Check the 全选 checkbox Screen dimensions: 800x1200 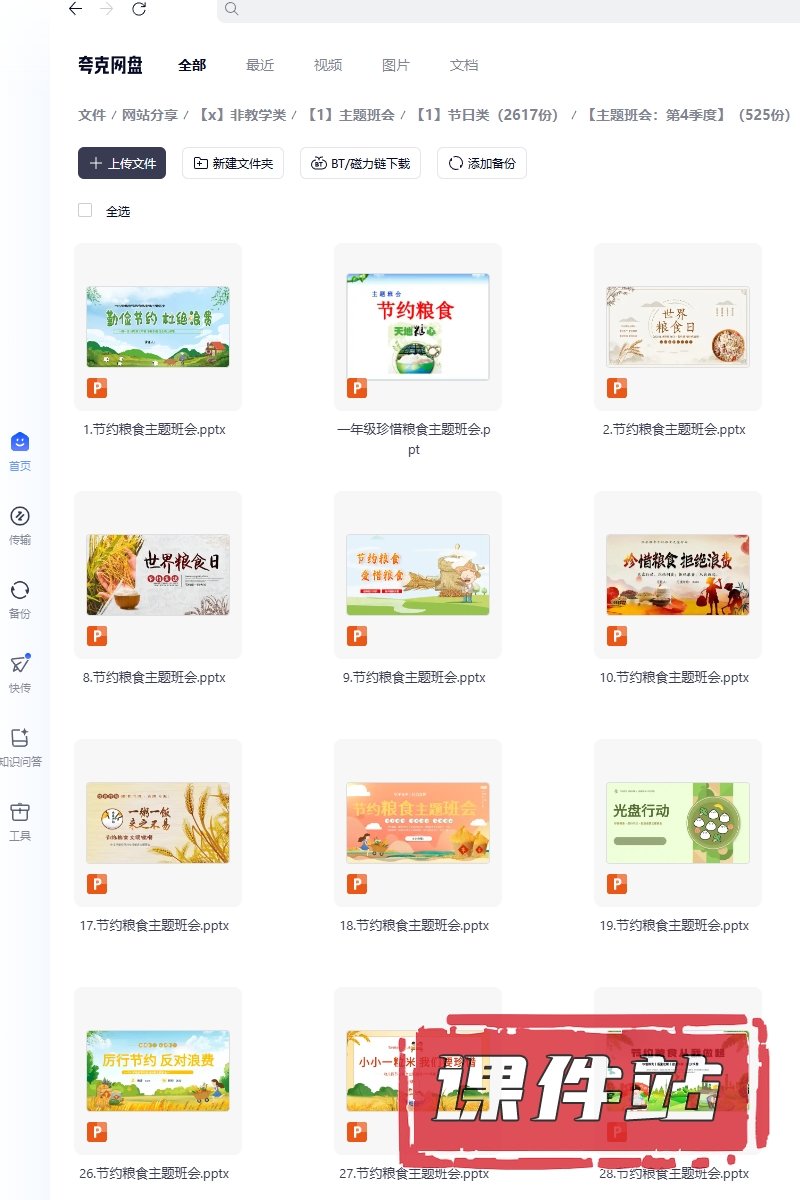pyautogui.click(x=85, y=210)
